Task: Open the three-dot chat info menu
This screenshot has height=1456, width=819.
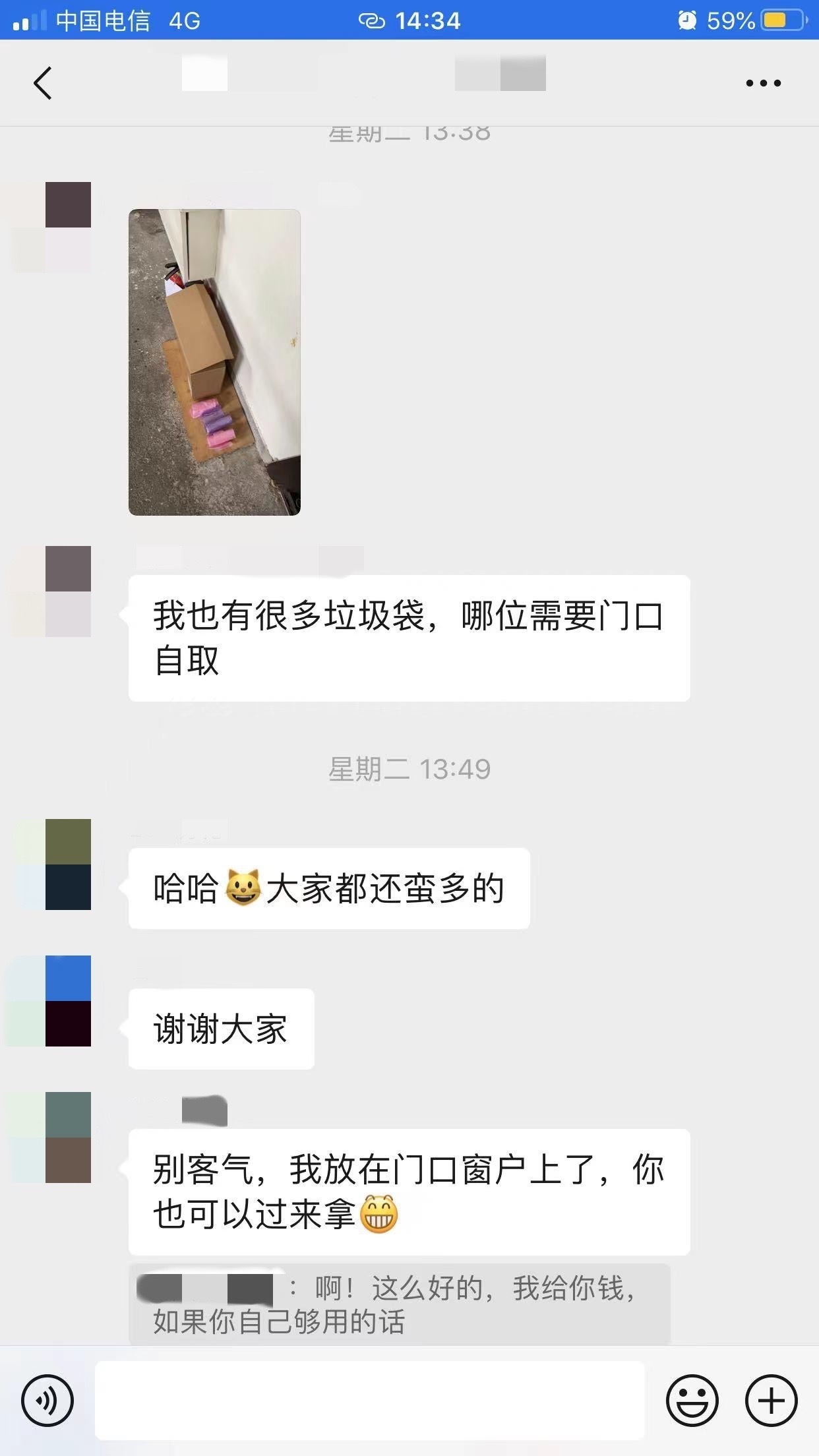Action: coord(763,83)
